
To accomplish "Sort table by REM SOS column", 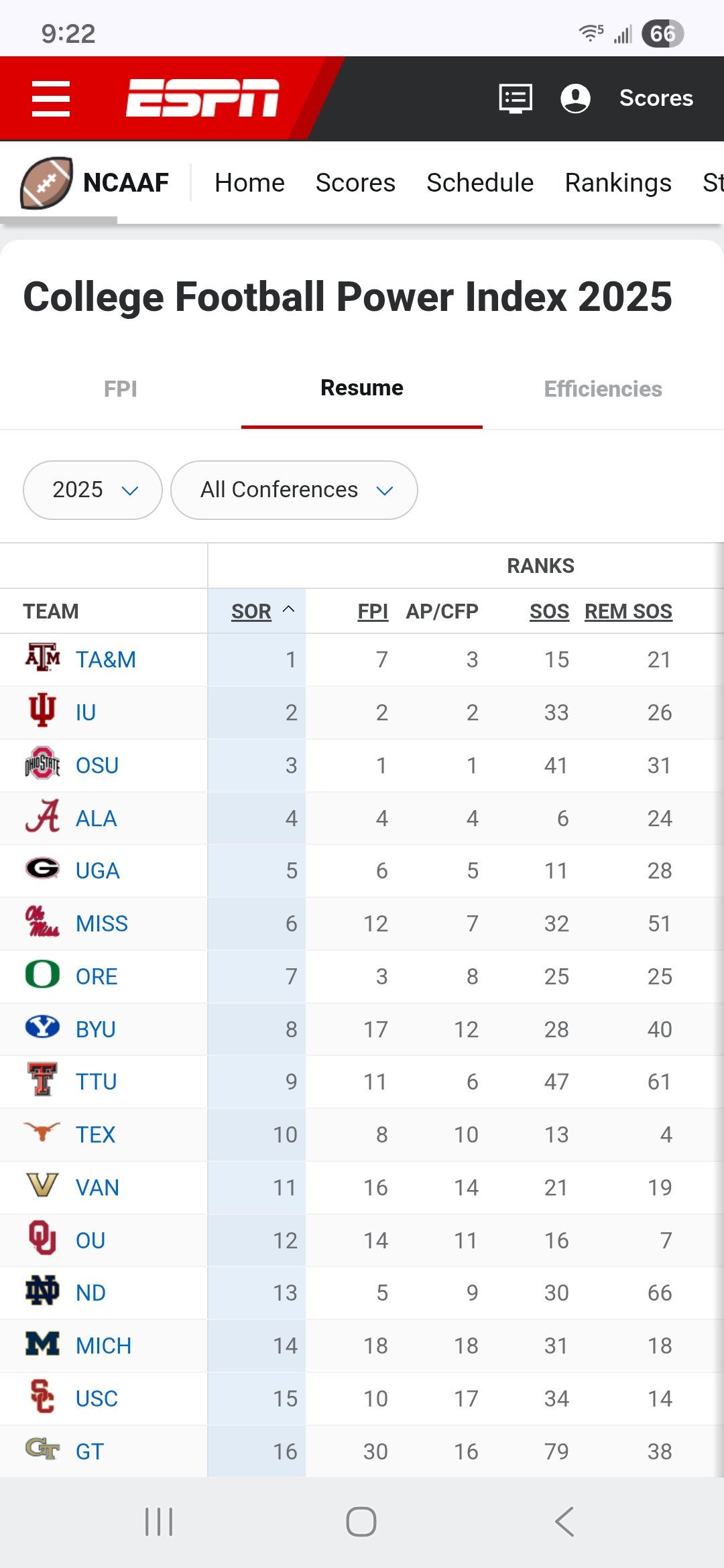I will click(x=628, y=611).
